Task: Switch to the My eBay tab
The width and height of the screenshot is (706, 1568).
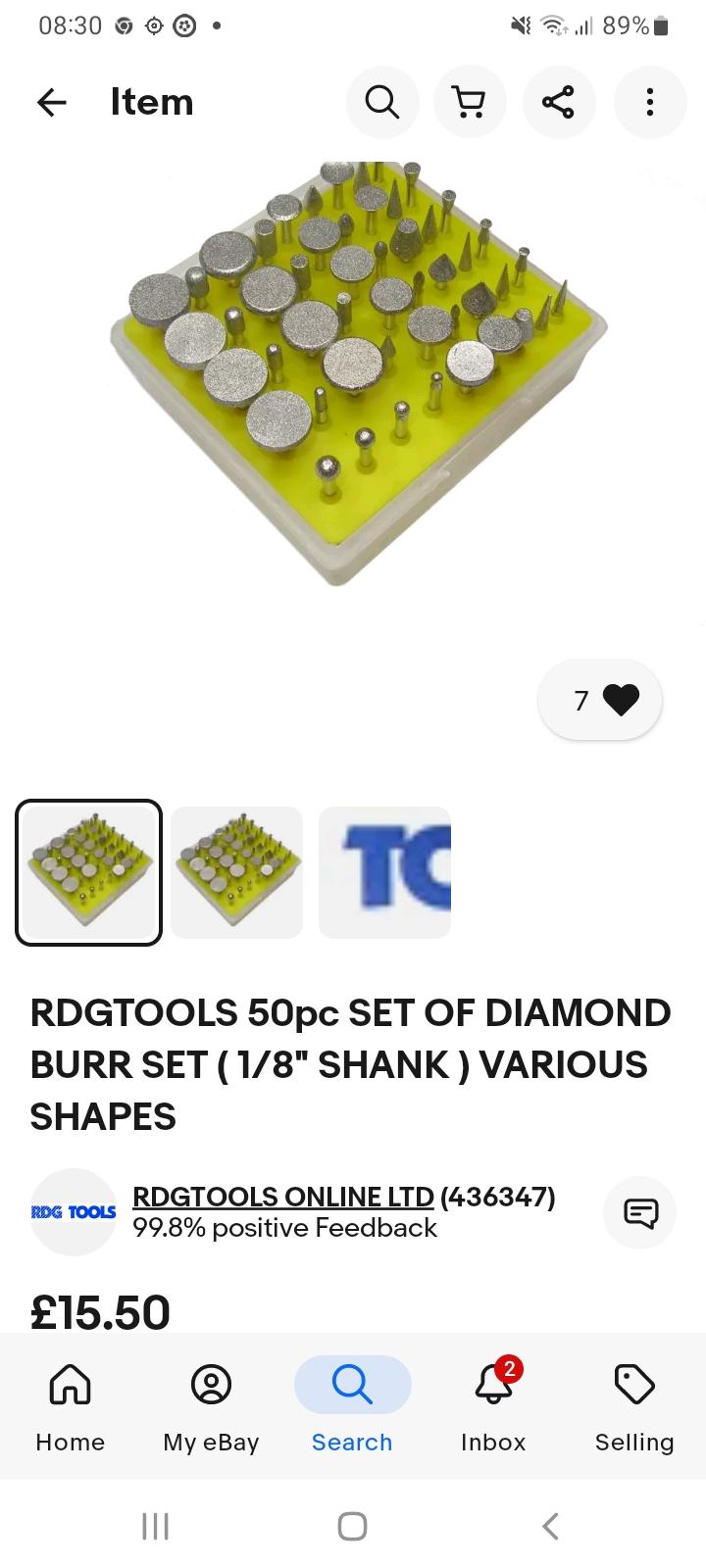Action: pyautogui.click(x=211, y=1406)
